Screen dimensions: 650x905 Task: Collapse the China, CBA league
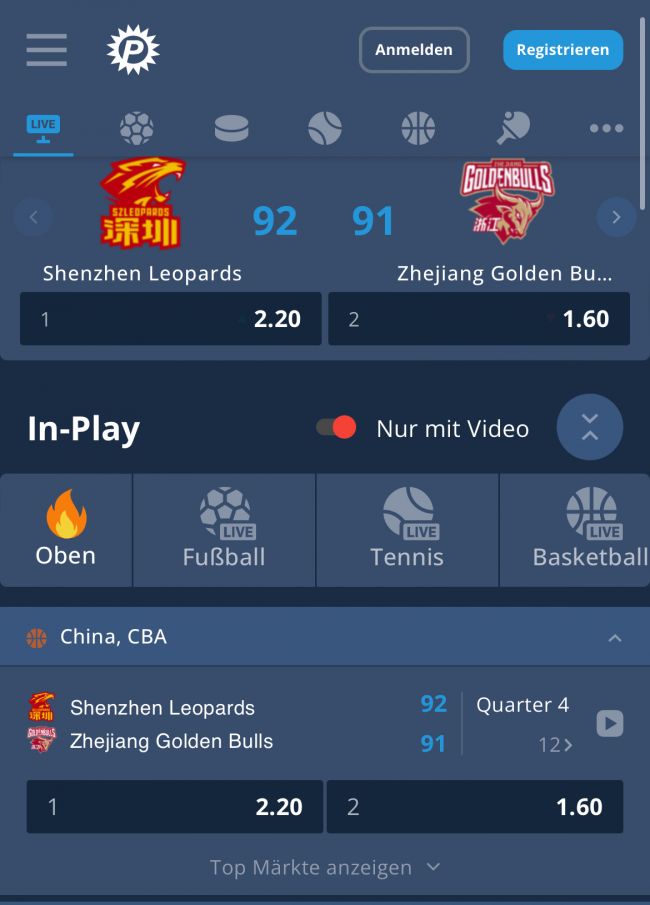click(x=615, y=638)
